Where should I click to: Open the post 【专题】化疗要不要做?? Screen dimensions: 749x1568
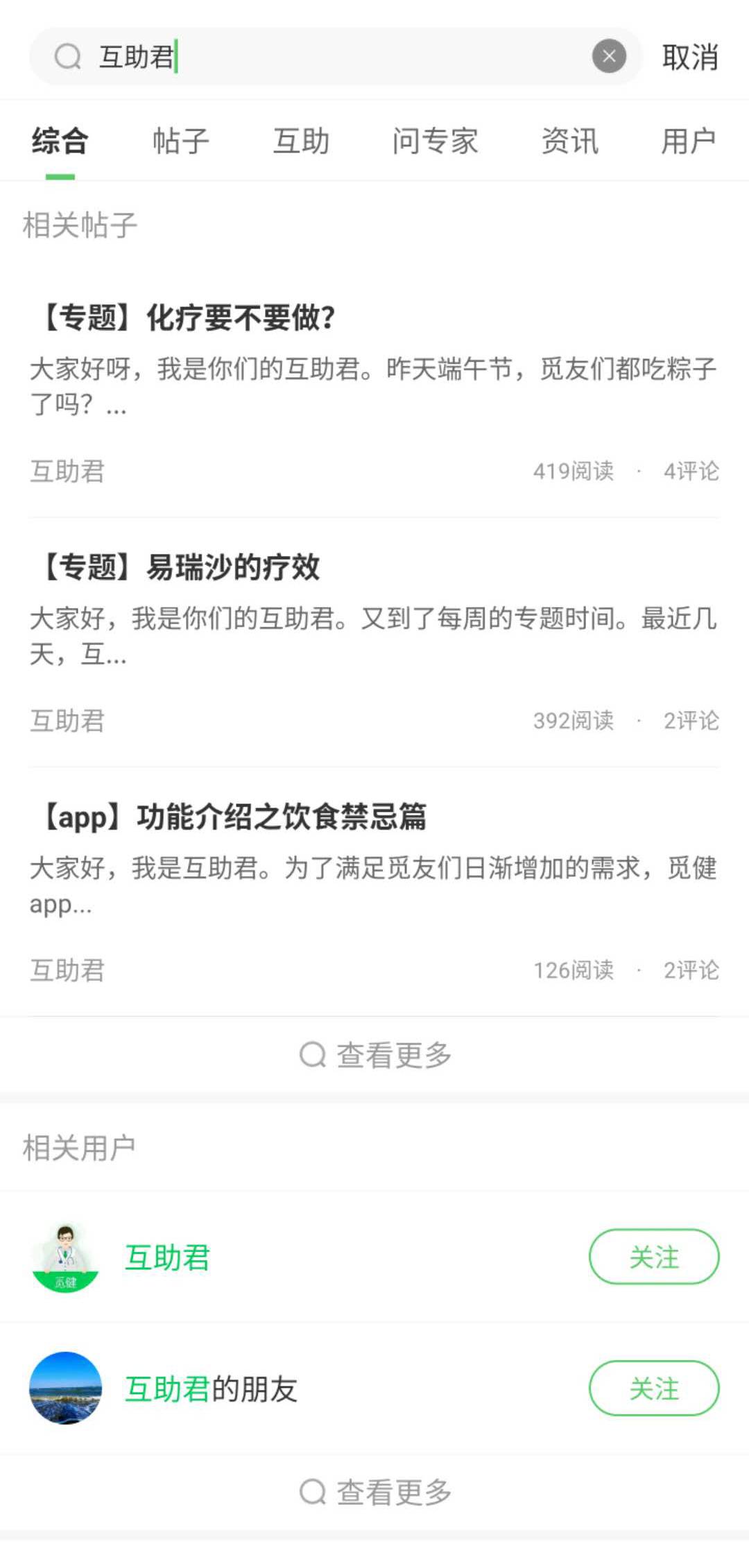[x=187, y=318]
